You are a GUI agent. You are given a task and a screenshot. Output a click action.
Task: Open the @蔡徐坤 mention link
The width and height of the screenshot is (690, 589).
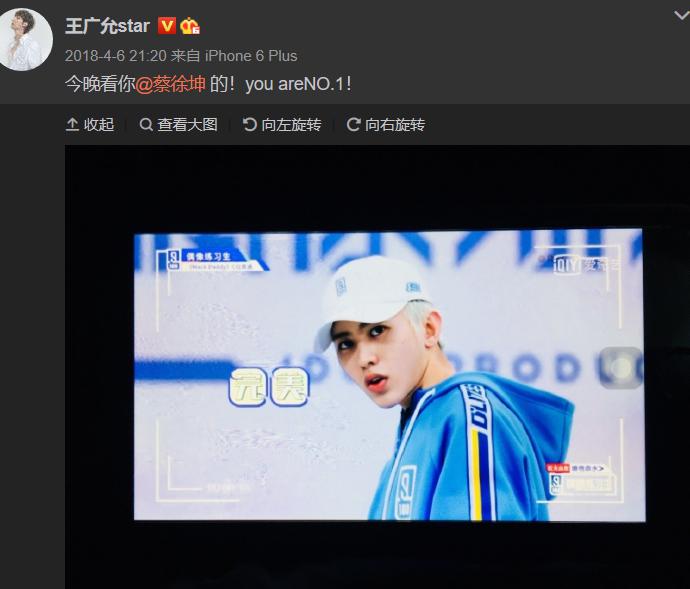coord(170,85)
